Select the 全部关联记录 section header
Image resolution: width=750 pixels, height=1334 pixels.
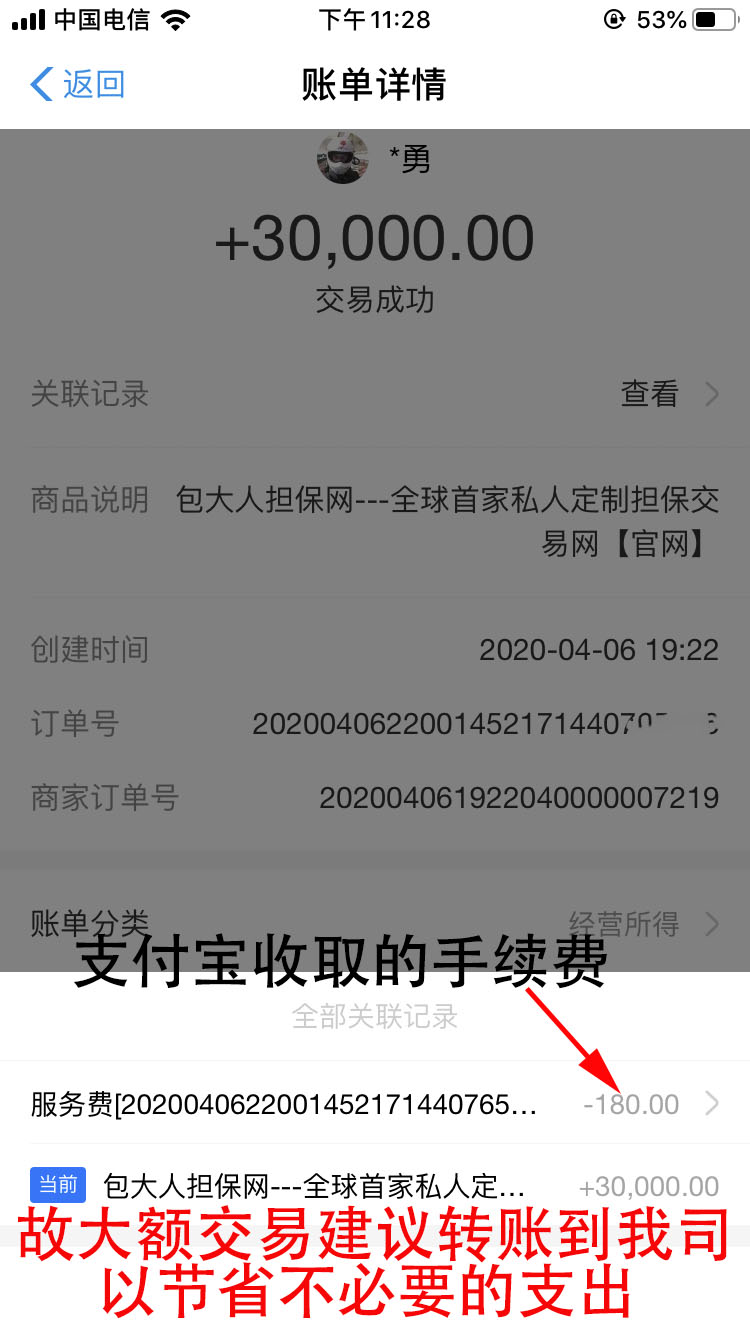click(x=374, y=1015)
